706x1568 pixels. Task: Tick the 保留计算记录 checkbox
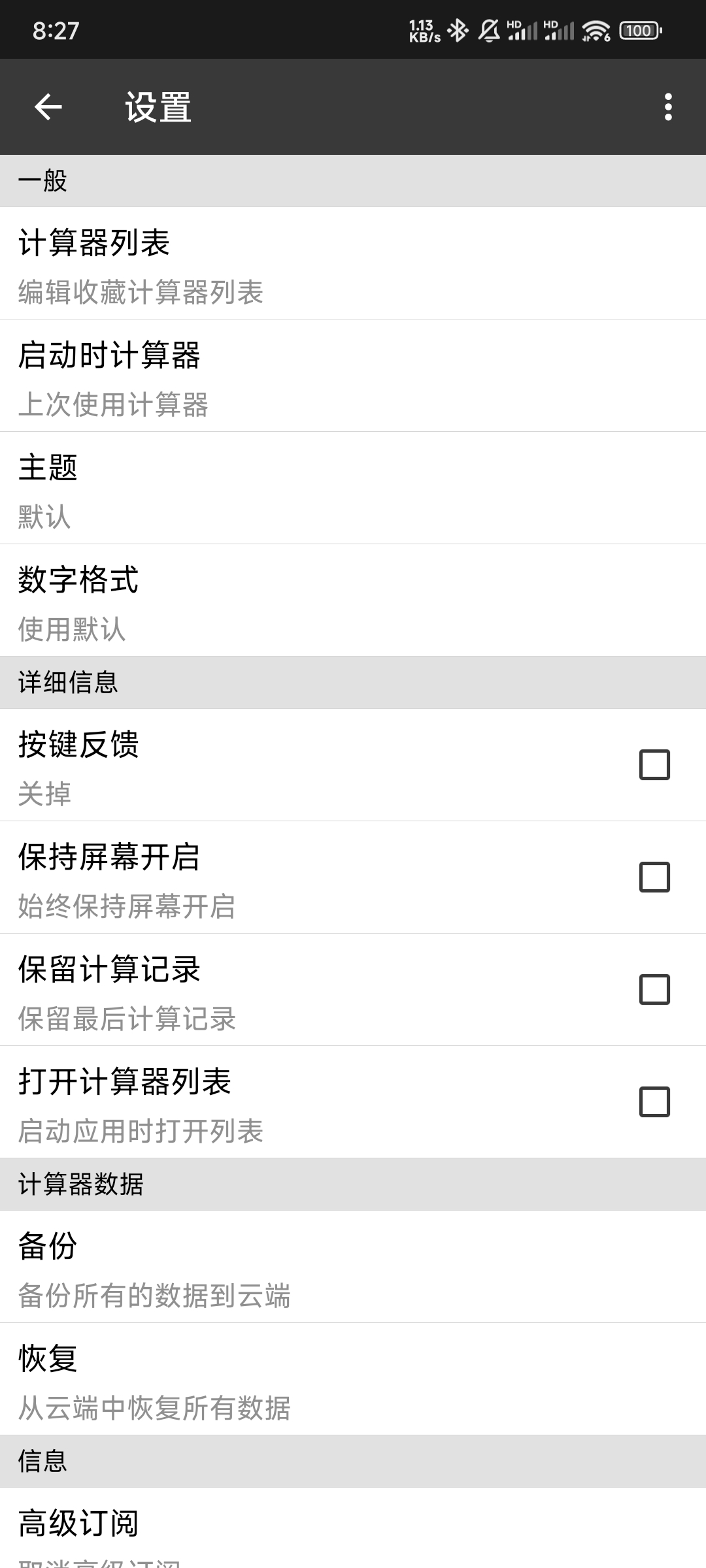pos(654,990)
